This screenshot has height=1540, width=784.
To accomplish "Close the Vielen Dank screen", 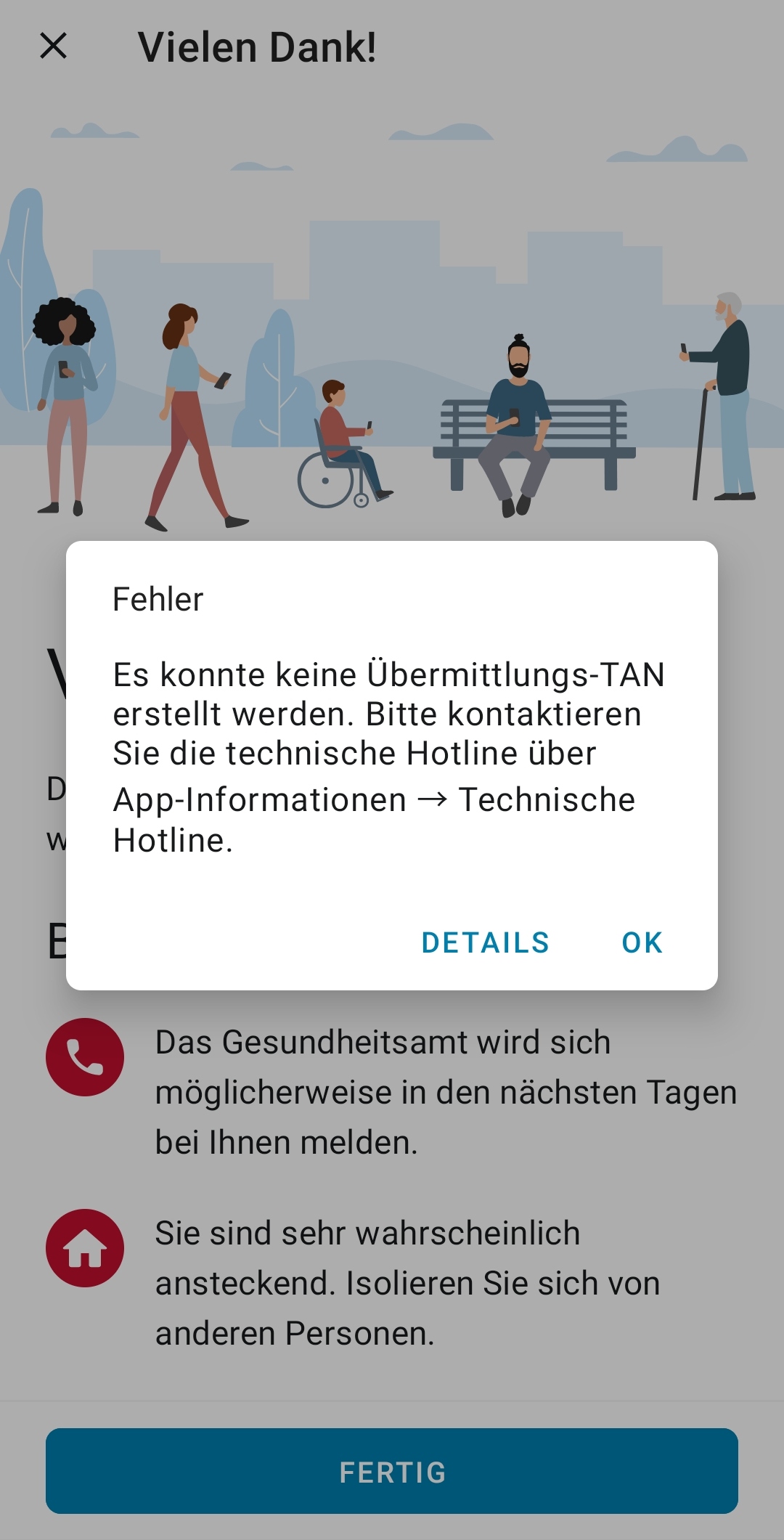I will pyautogui.click(x=53, y=46).
